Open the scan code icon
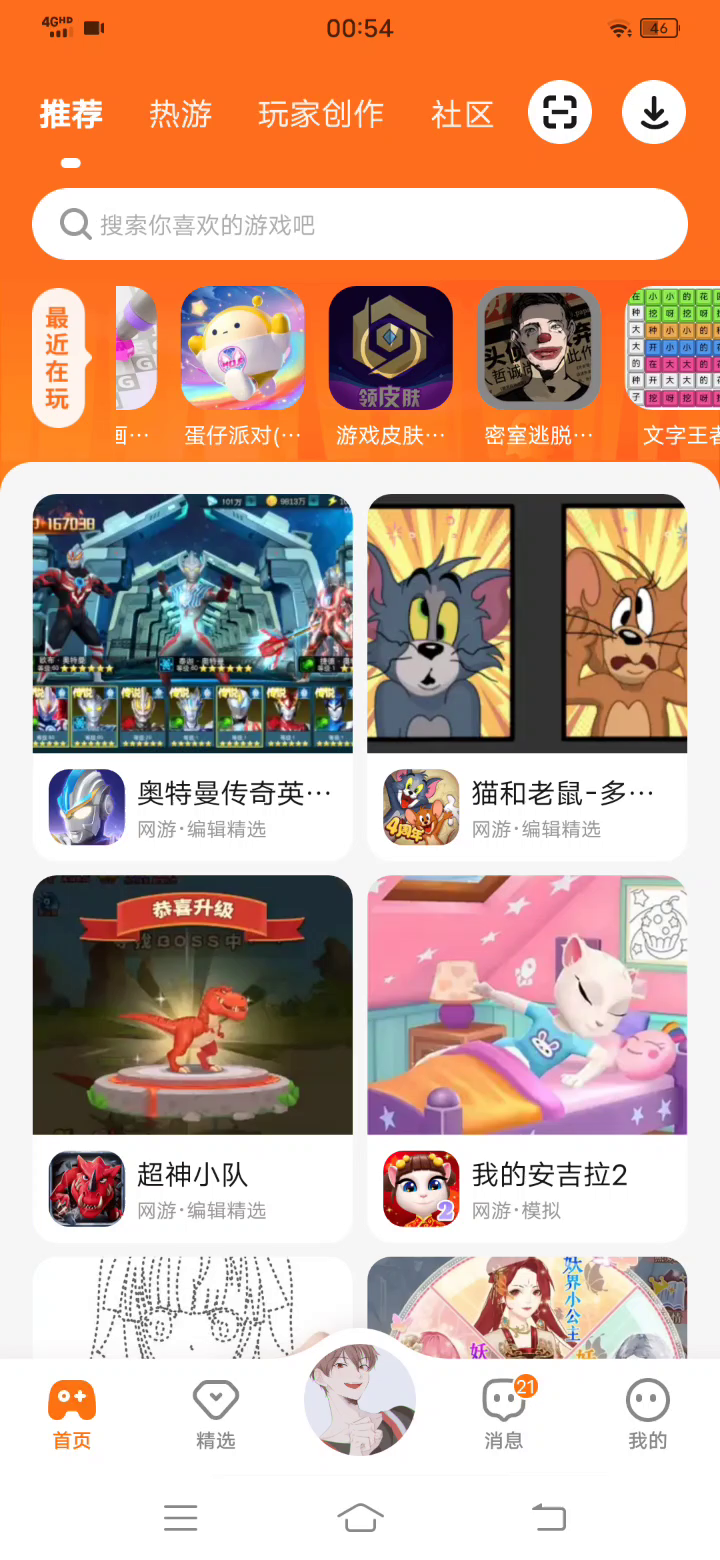This screenshot has width=720, height=1560. pyautogui.click(x=559, y=113)
